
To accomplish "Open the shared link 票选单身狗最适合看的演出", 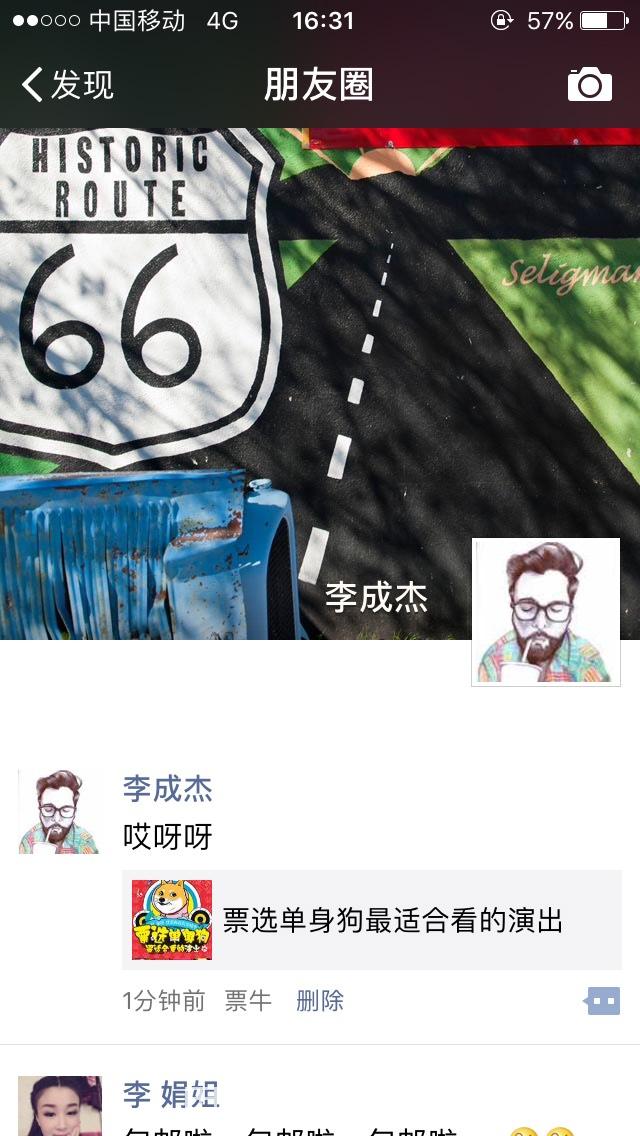I will point(372,920).
